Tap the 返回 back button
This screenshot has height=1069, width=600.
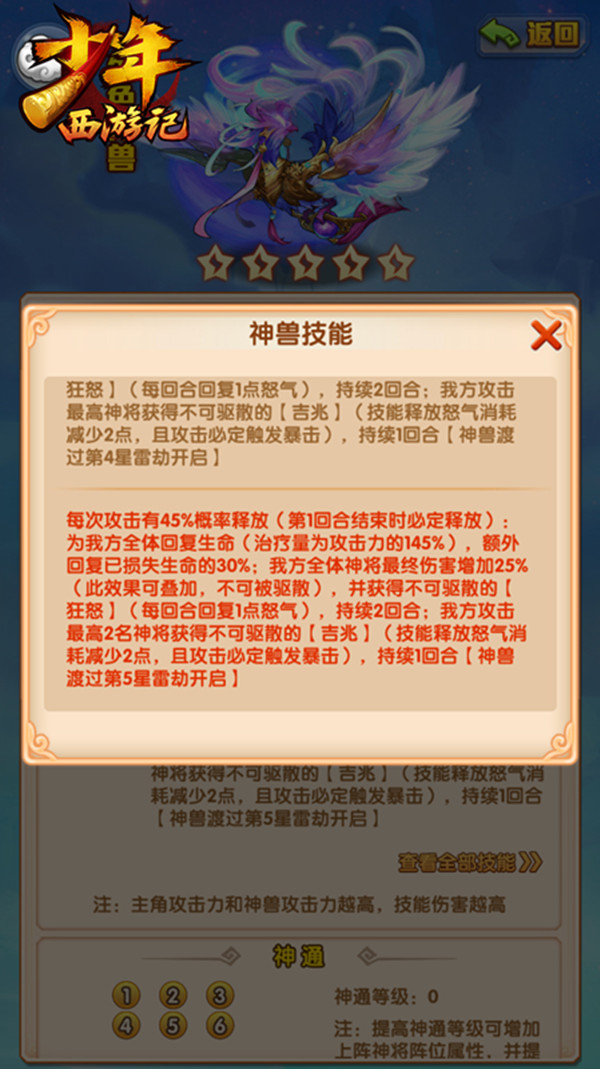(x=530, y=34)
